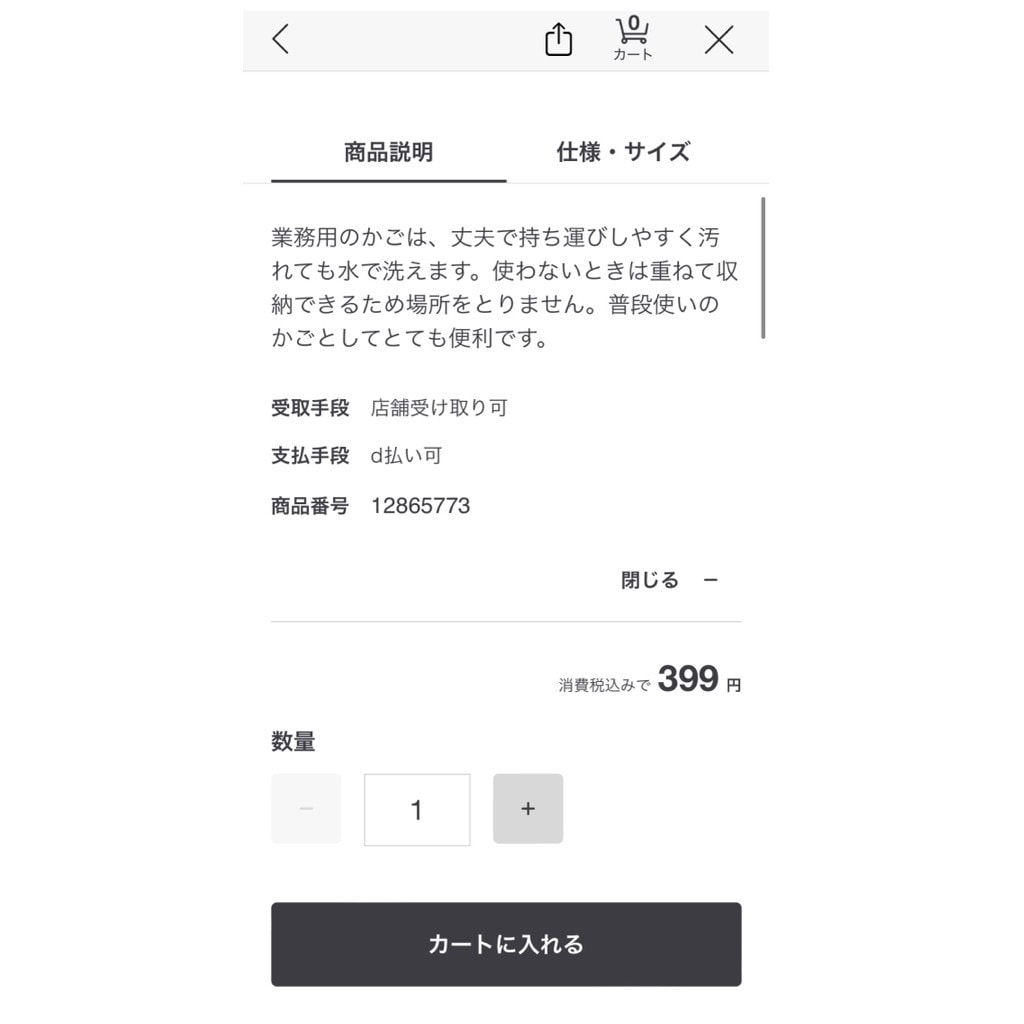Viewport: 1024px width, 1024px height.
Task: Close the page with the X
Action: (x=718, y=40)
